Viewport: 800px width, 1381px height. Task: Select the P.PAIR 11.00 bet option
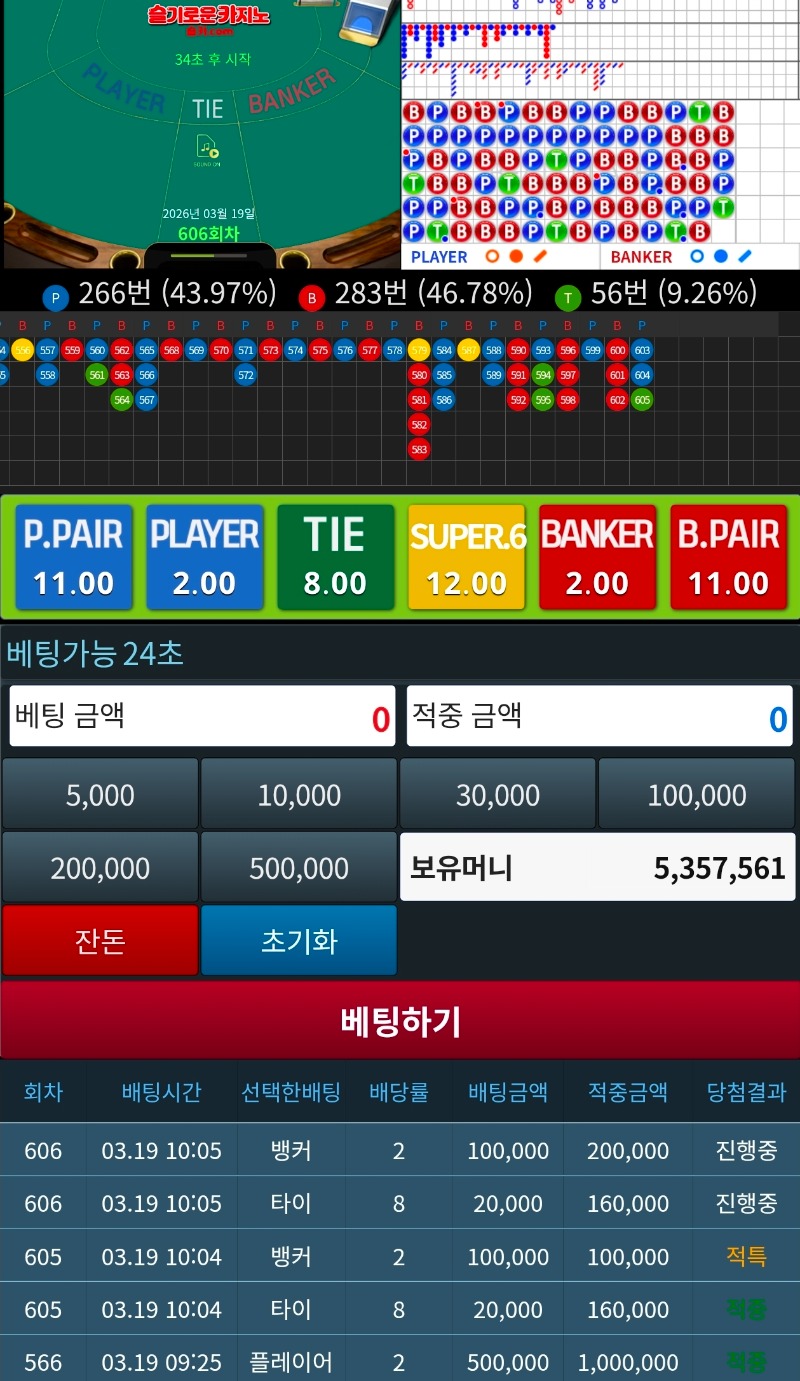[x=74, y=557]
